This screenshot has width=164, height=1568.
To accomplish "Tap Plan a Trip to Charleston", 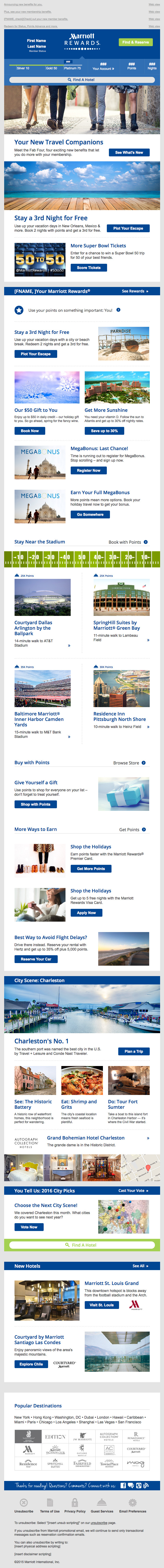I will coord(134,1051).
